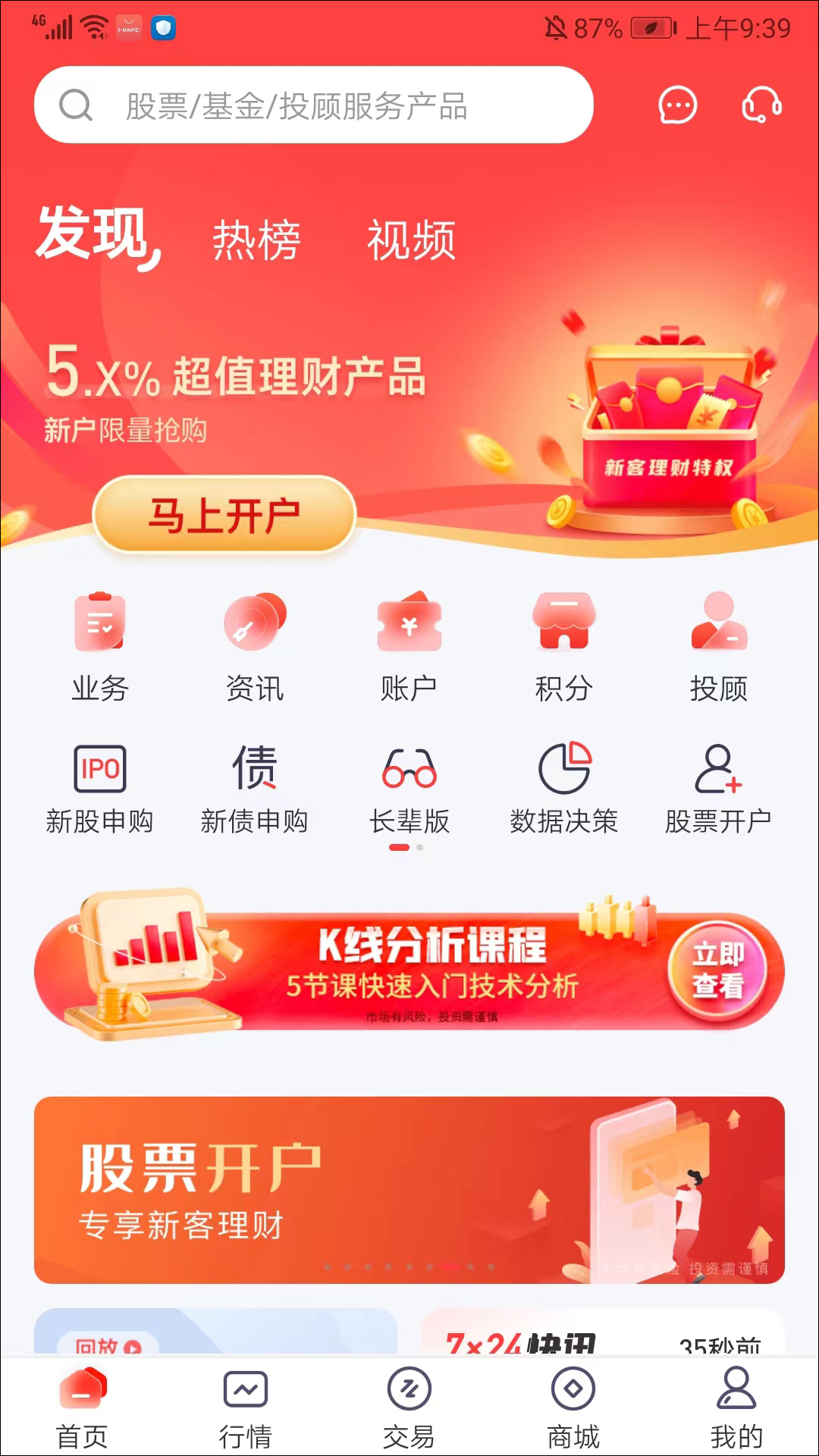Contact customer service via headset icon

point(761,105)
